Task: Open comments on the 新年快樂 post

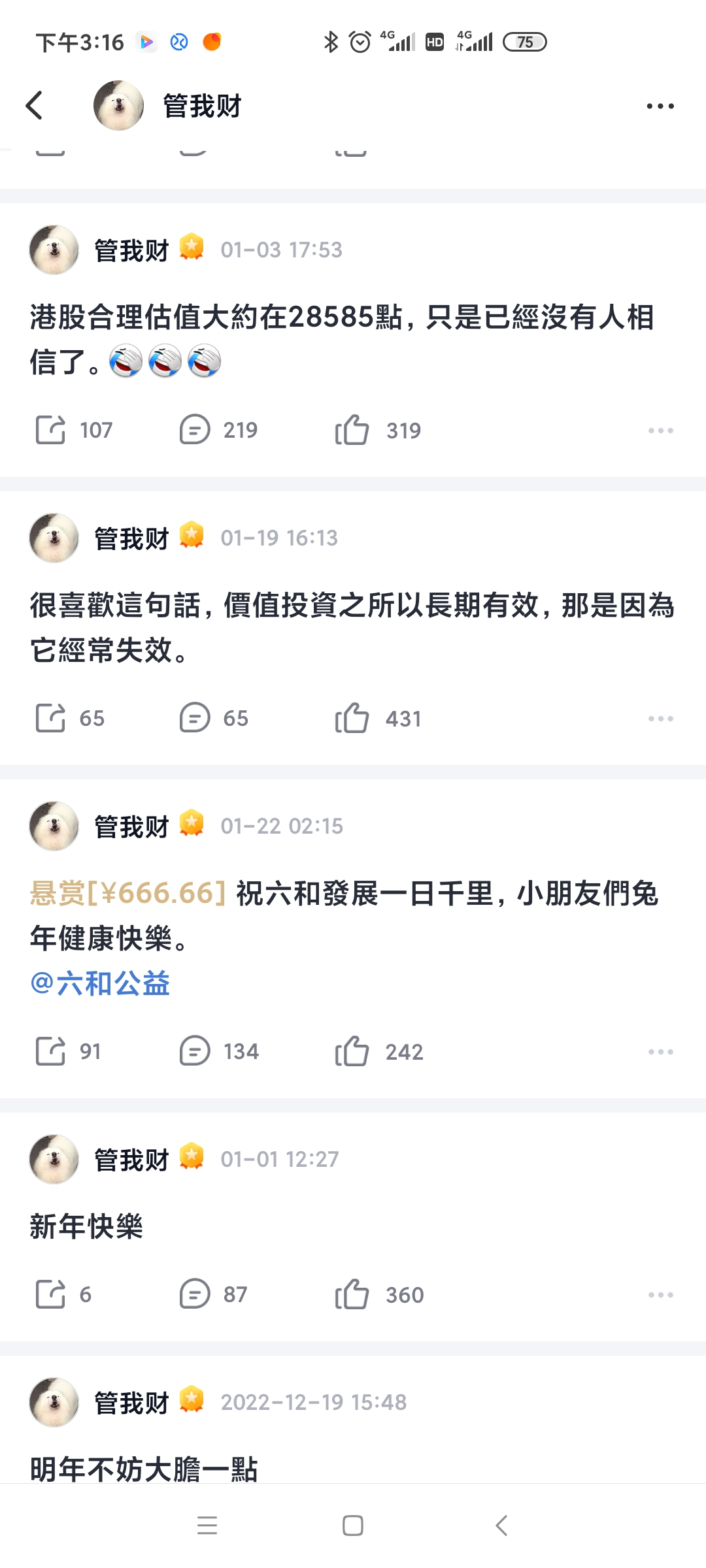Action: [x=195, y=1294]
